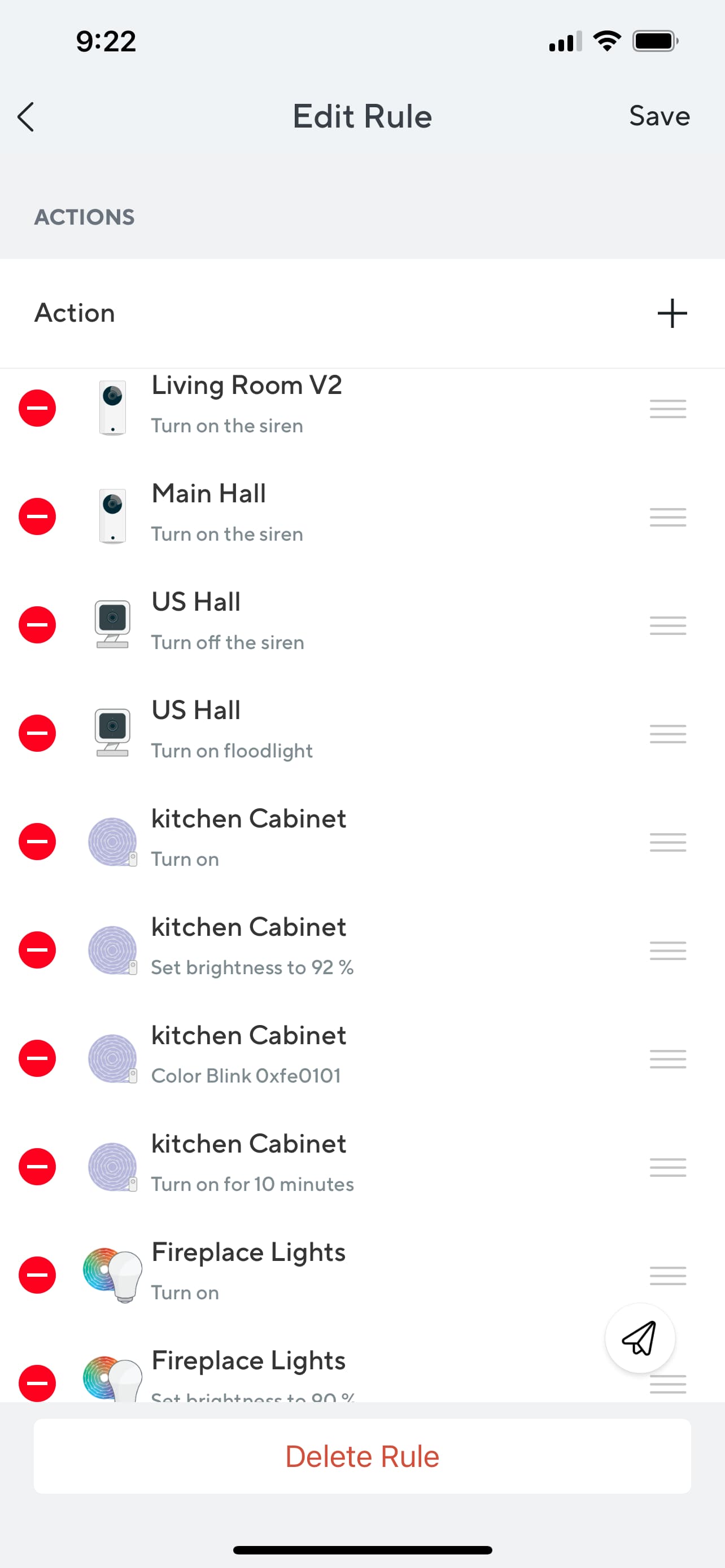Delete this rule
Image resolution: width=725 pixels, height=1568 pixels.
click(362, 1456)
